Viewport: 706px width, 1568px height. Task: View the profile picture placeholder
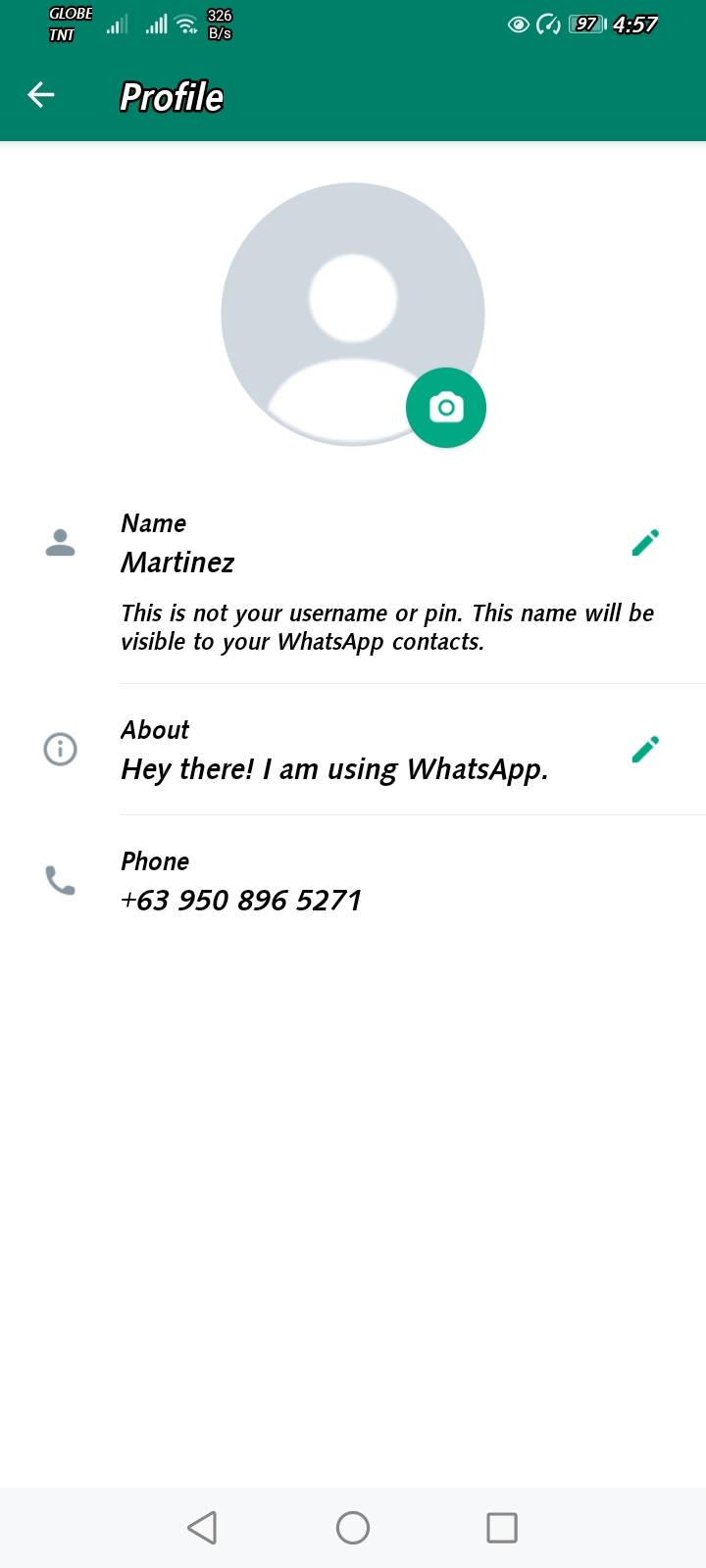(353, 315)
